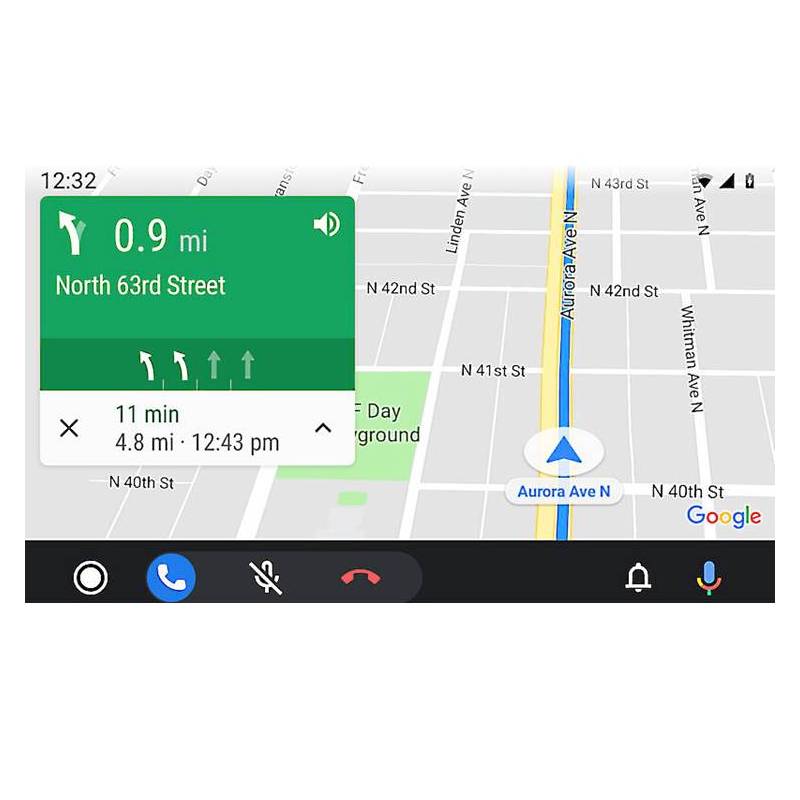The image size is (800, 800).
Task: Activate the Google Assistant microphone
Action: (x=709, y=577)
